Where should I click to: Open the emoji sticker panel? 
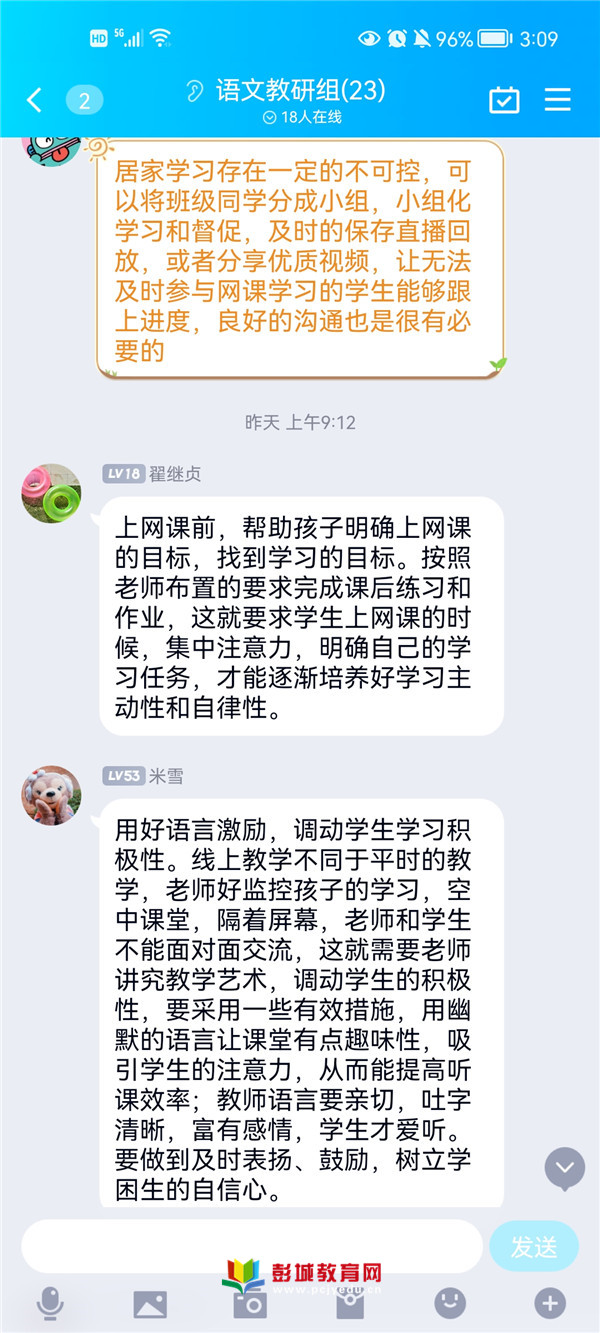(450, 1302)
